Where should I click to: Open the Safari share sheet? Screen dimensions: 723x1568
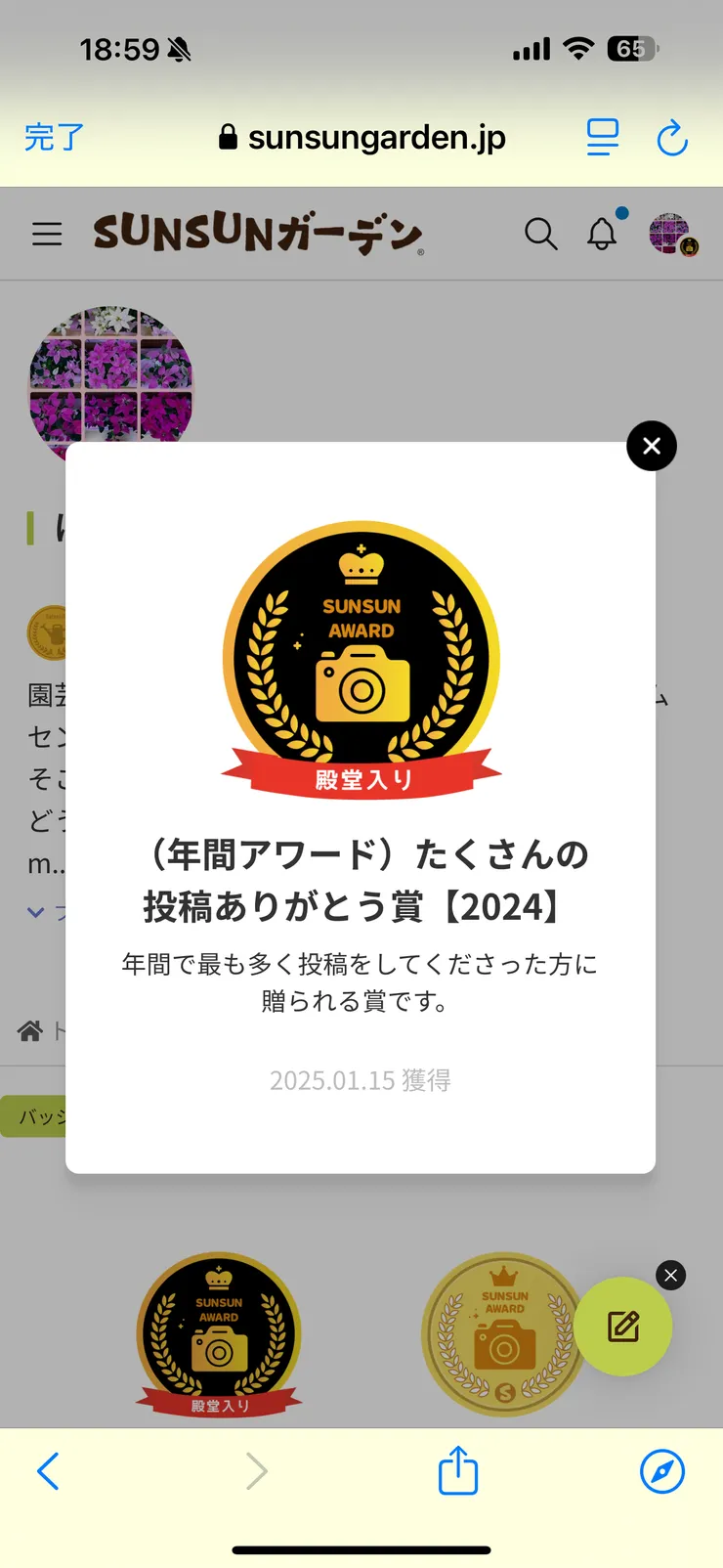(x=457, y=1470)
